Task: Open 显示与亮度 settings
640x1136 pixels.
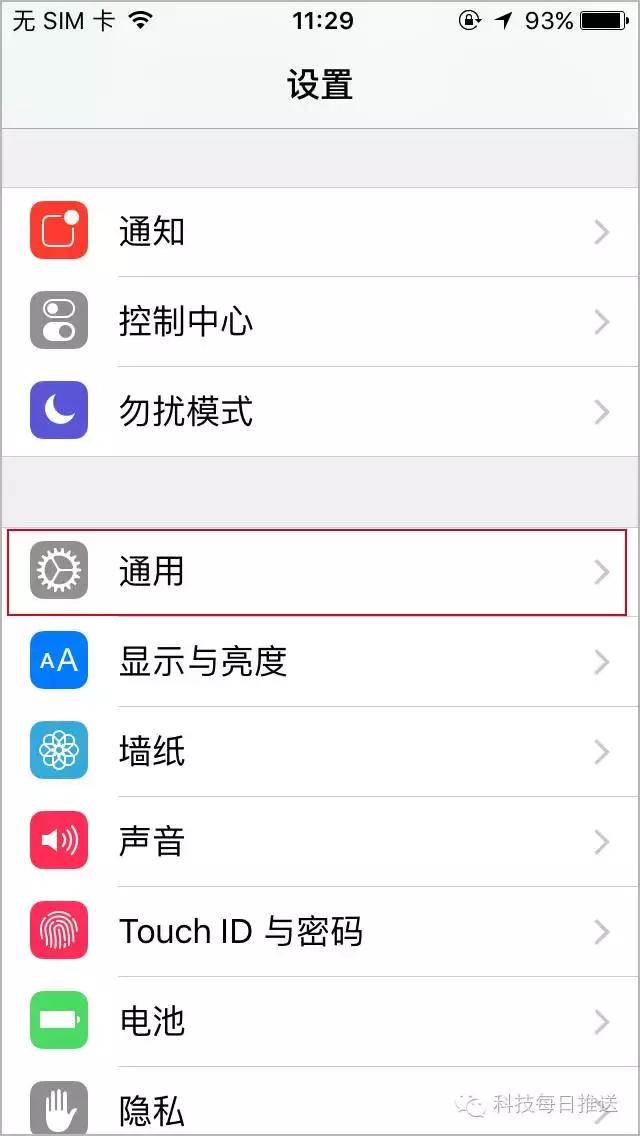Action: [320, 662]
